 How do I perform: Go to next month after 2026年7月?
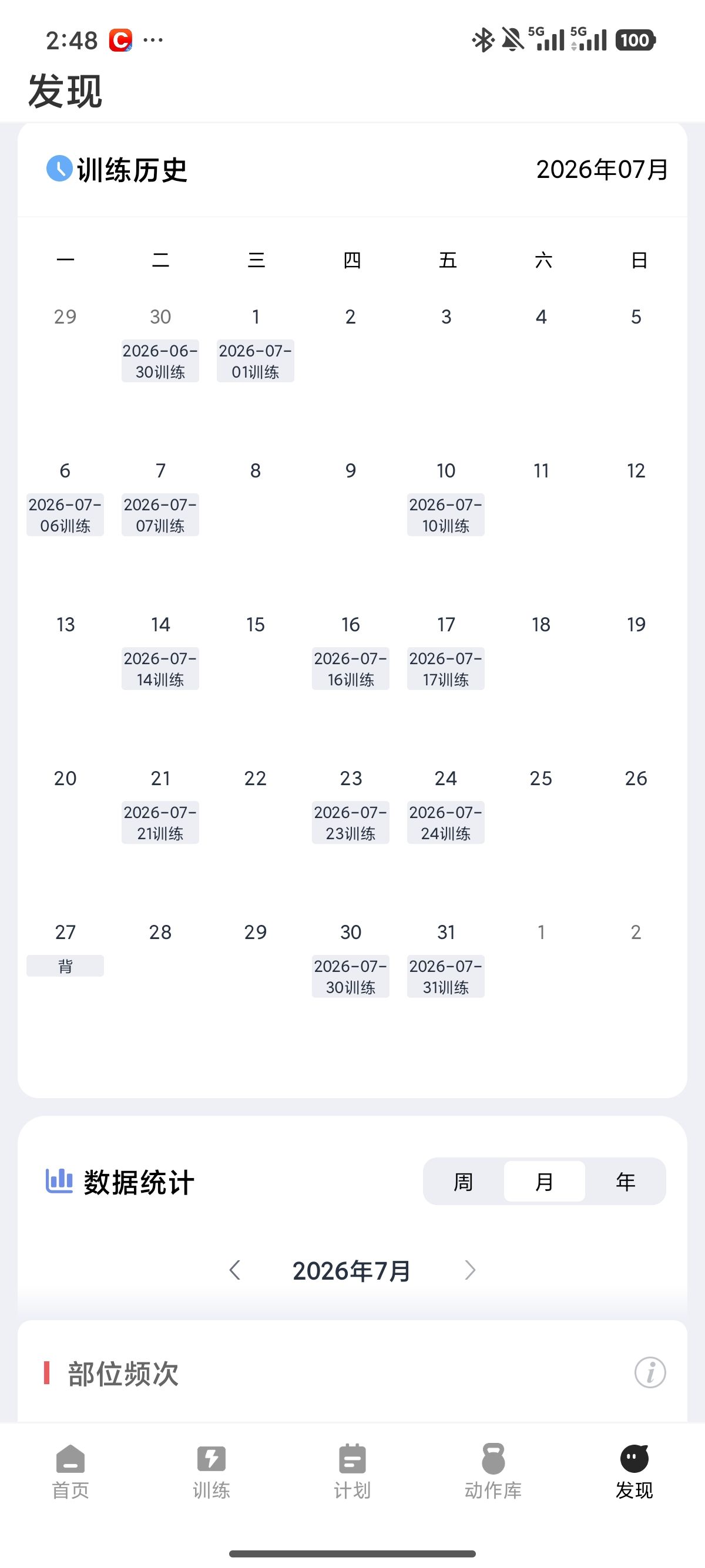[469, 1270]
